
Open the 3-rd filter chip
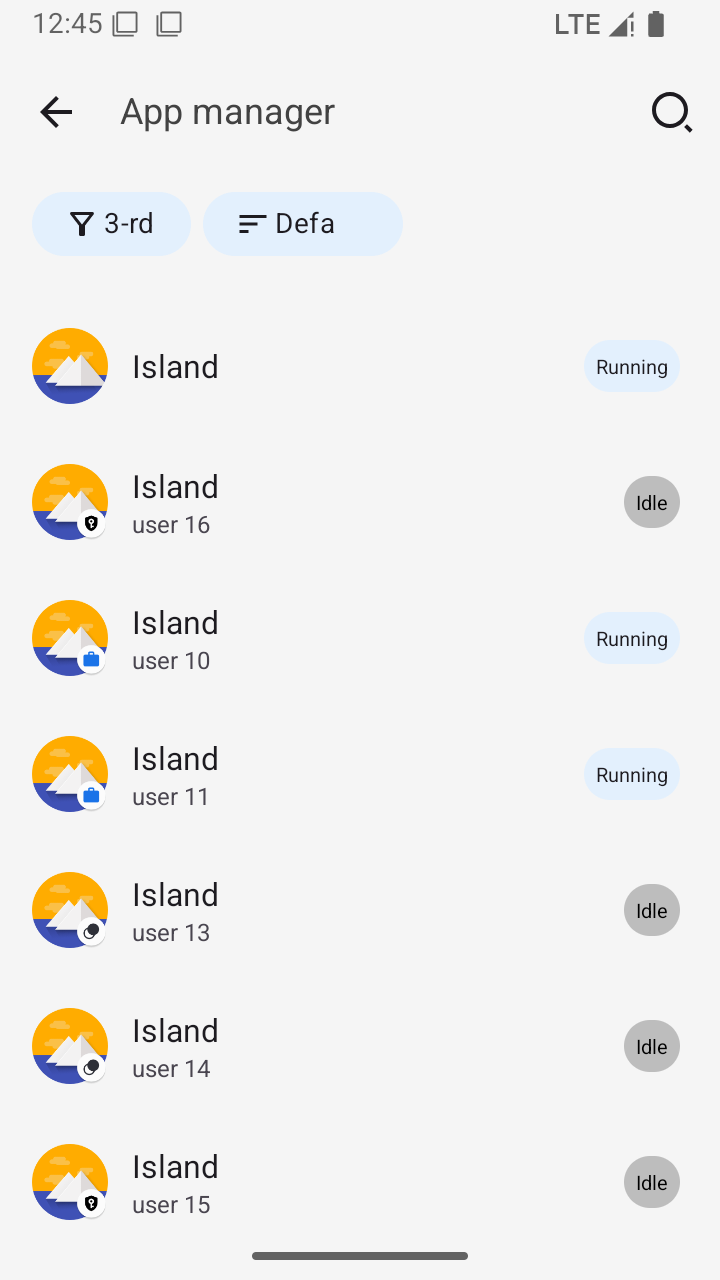(111, 224)
